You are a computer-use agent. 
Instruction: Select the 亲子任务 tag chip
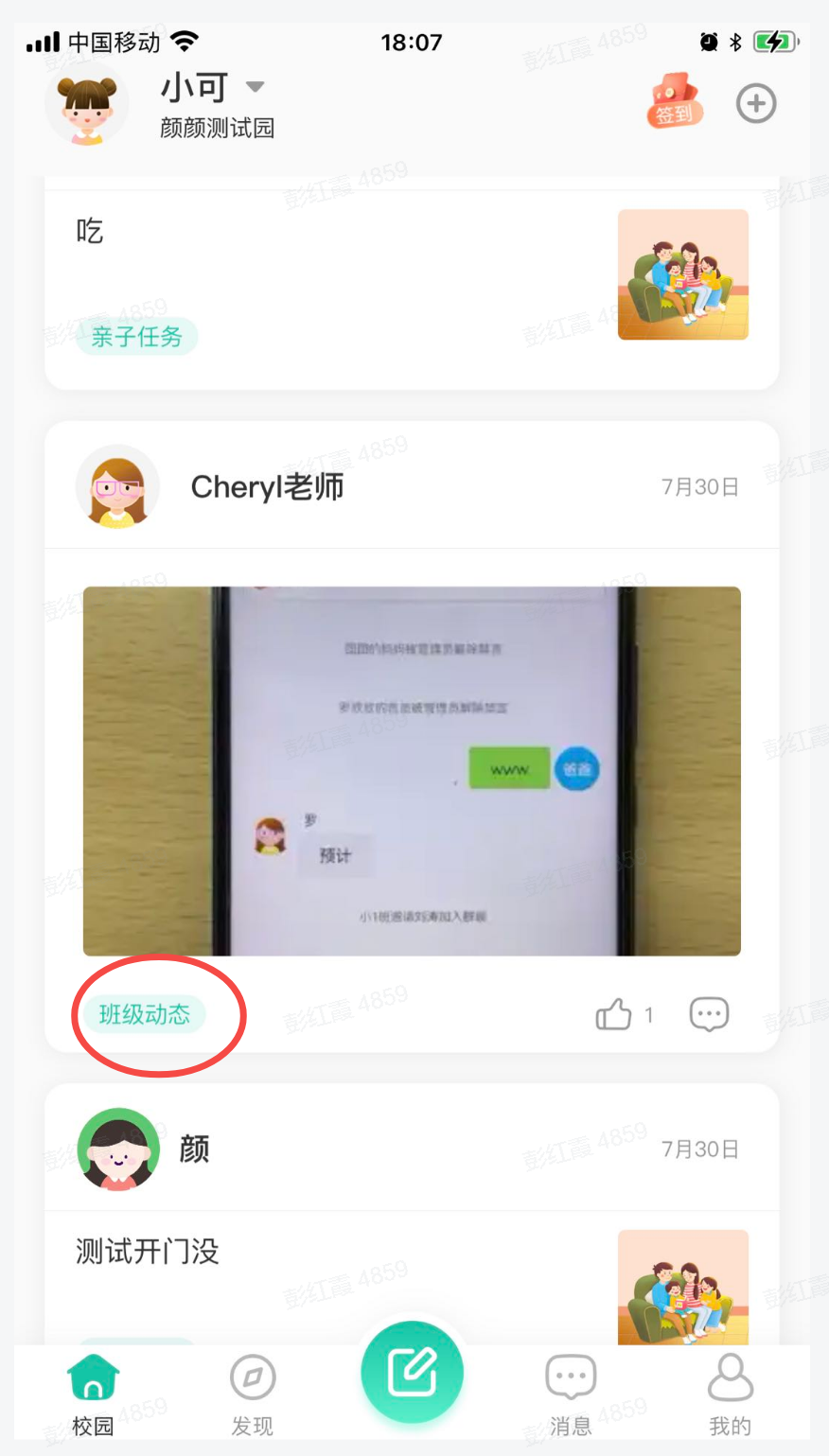[136, 337]
